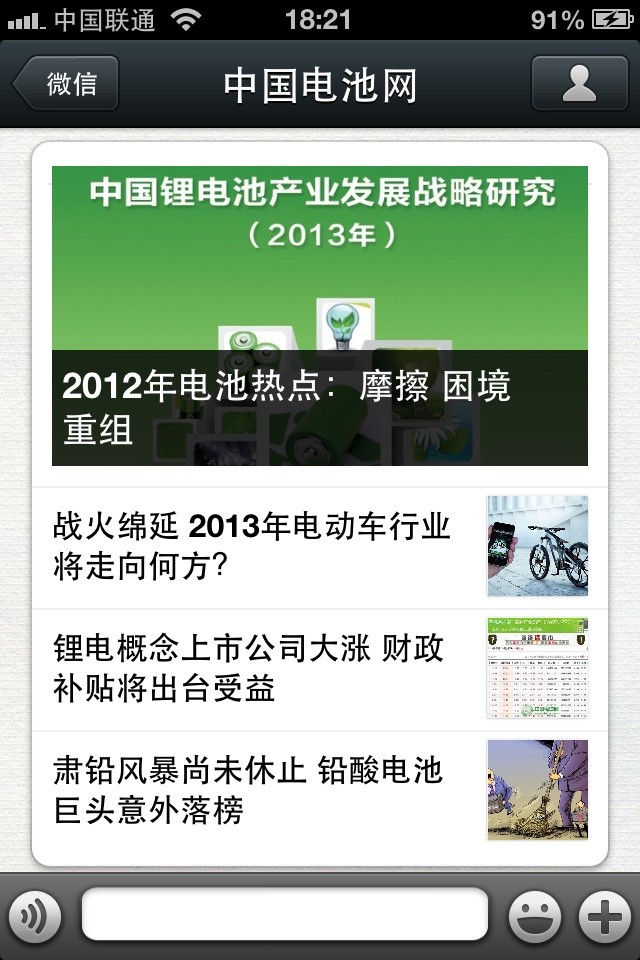
Task: Open the plus attachment menu
Action: coord(606,915)
